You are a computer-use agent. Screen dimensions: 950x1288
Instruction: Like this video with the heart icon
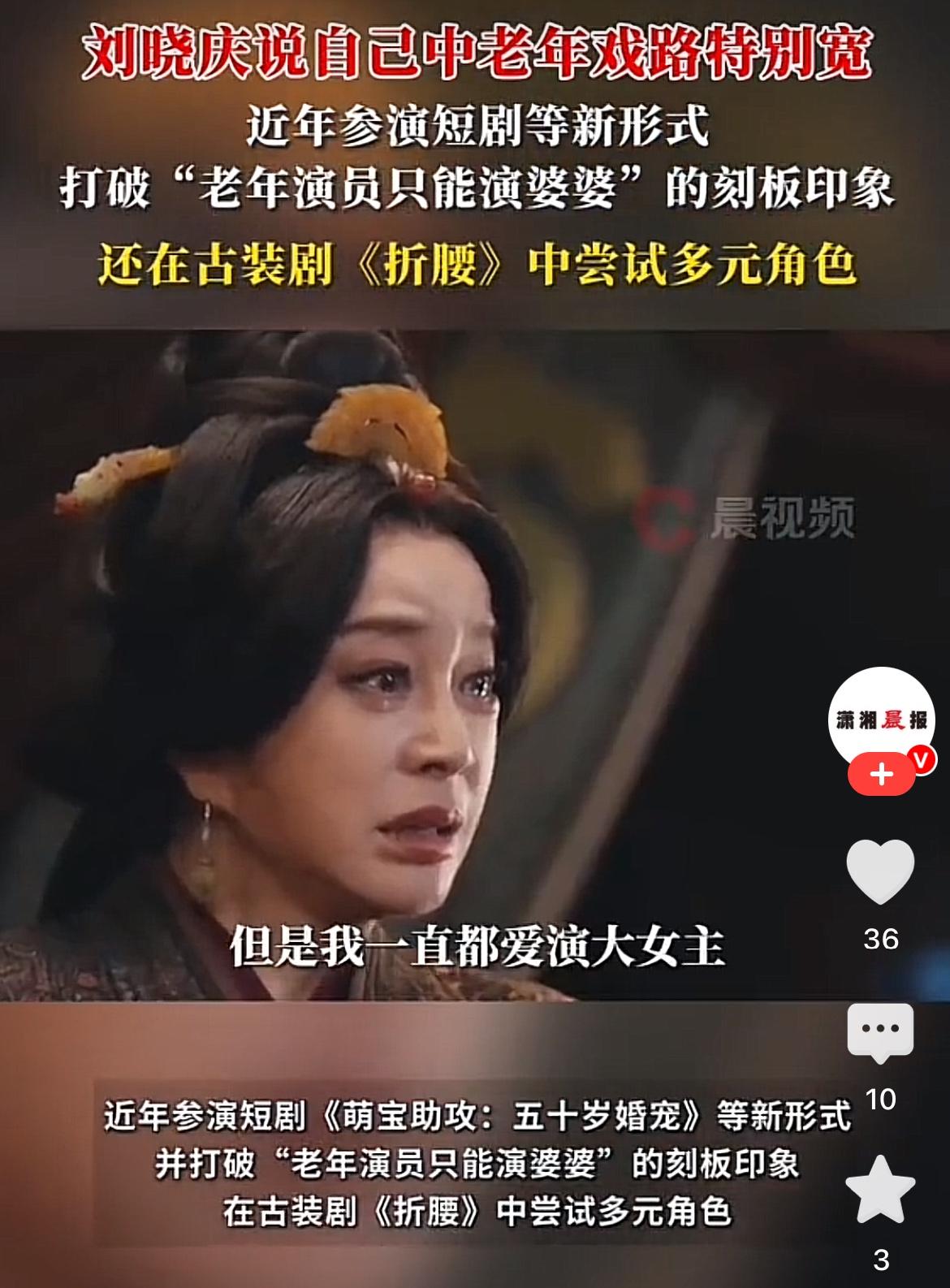(881, 873)
